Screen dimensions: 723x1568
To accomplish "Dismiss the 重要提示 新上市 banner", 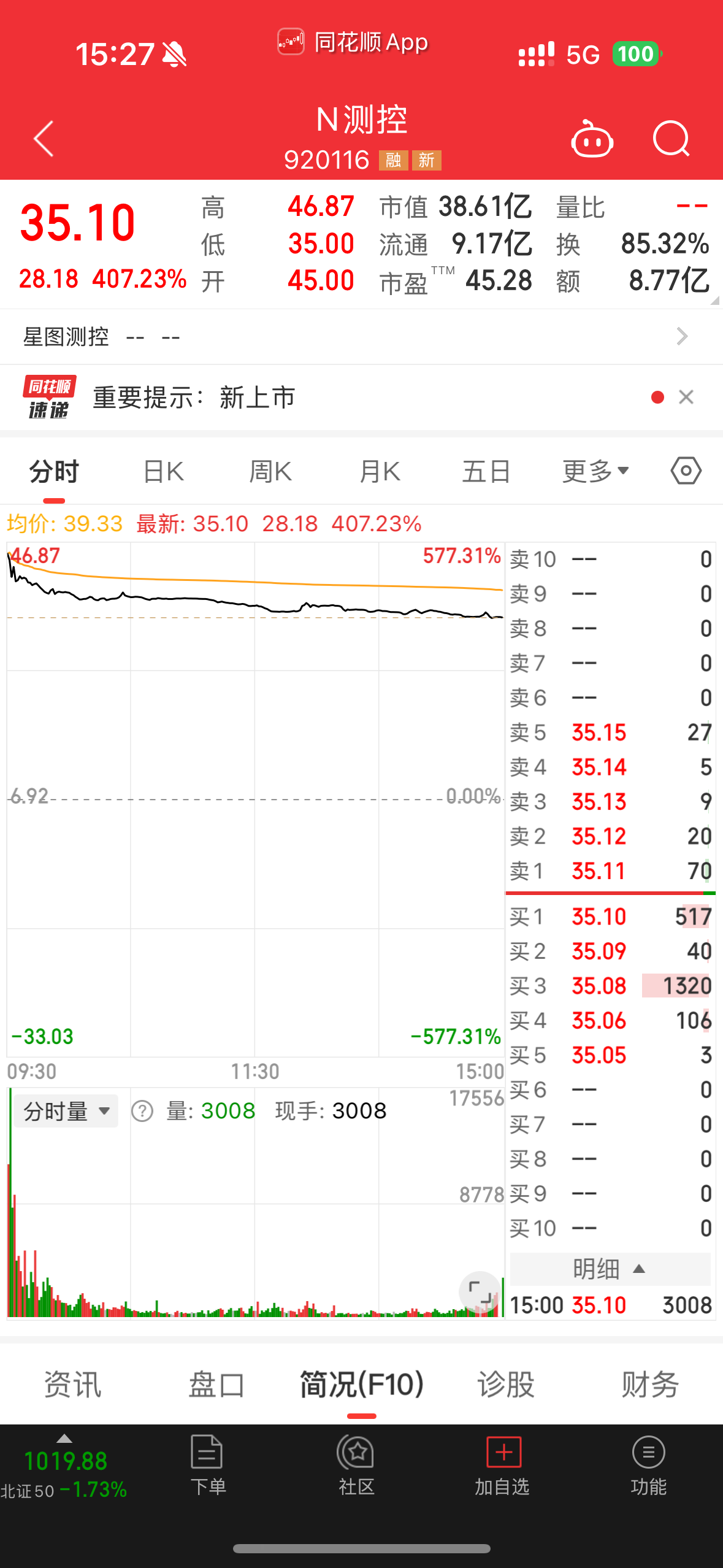I will 686,397.
